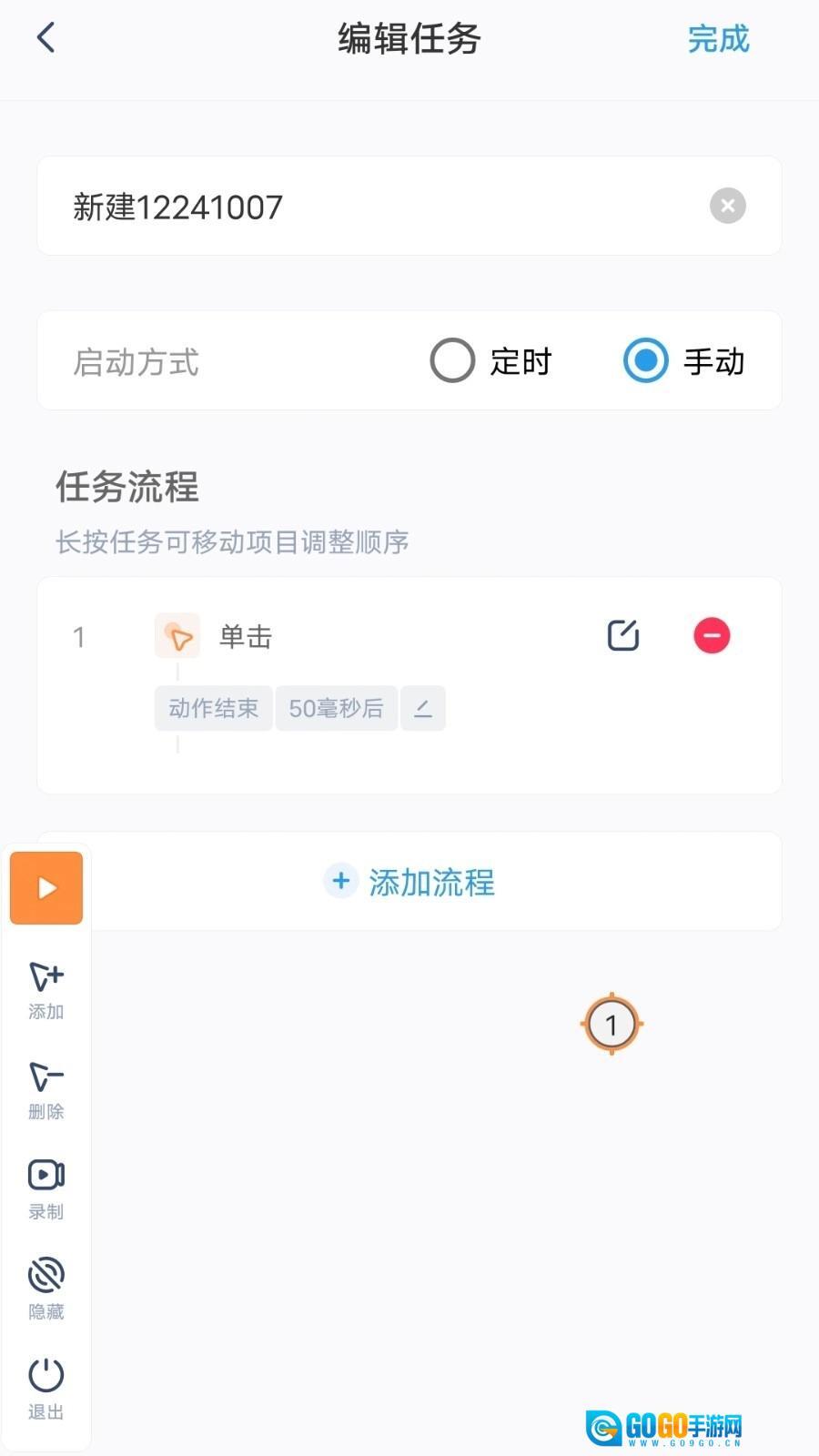Exit the floating panel via 退出
819x1456 pixels.
[46, 1389]
